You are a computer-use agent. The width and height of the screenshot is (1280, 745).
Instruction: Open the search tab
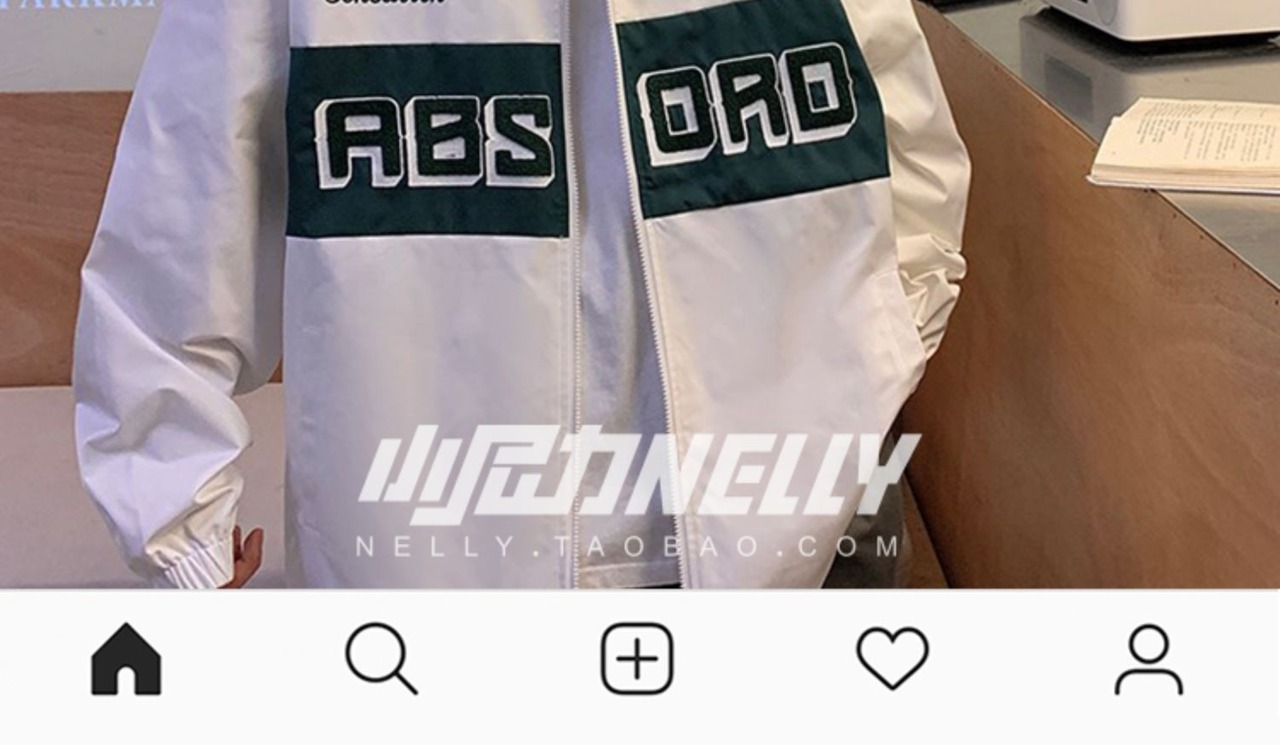pyautogui.click(x=381, y=660)
